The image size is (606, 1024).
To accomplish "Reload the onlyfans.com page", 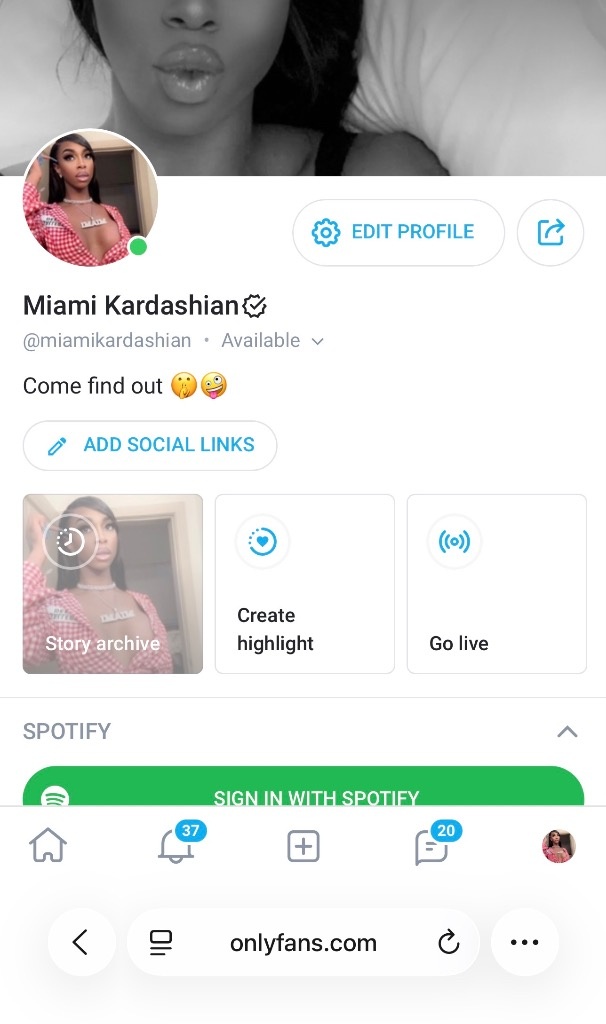I will [449, 942].
